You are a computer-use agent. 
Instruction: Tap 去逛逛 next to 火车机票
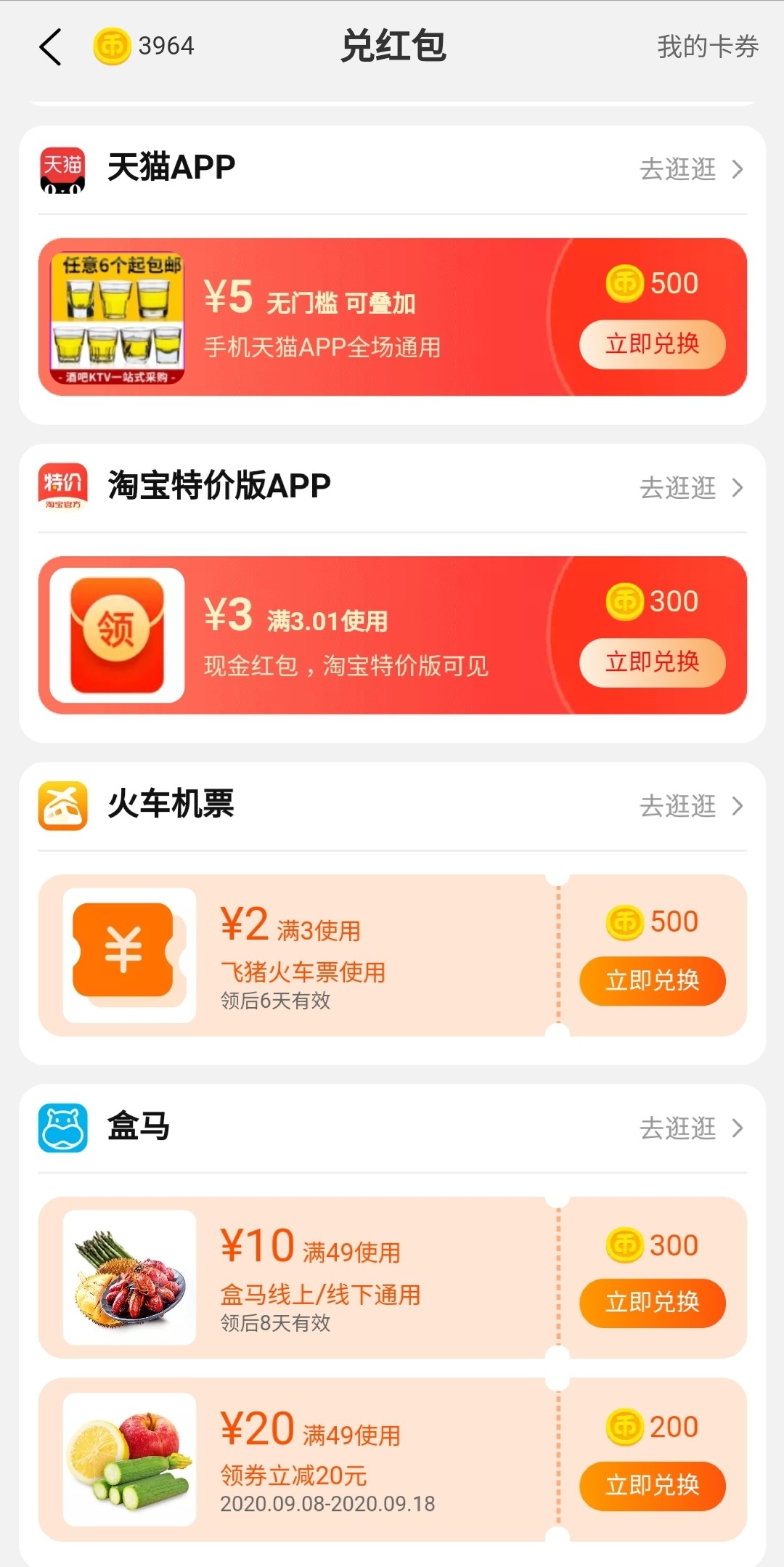coord(691,806)
